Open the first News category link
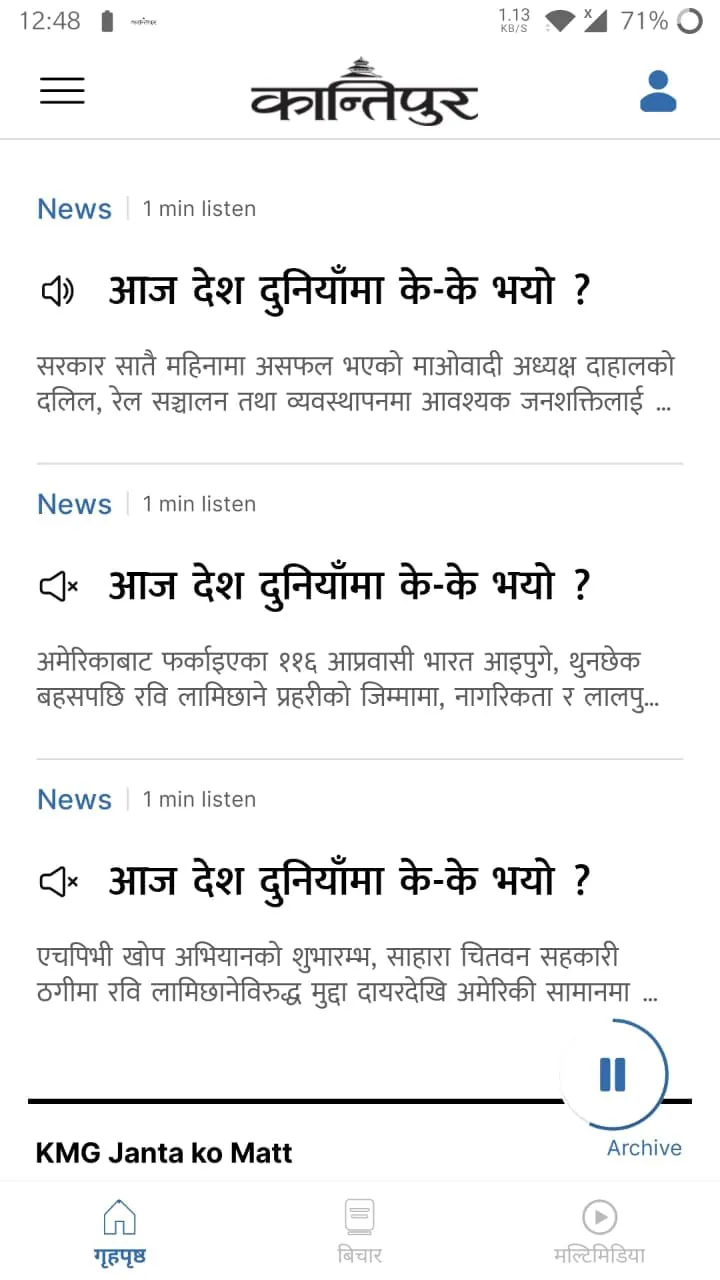Image resolution: width=720 pixels, height=1280 pixels. pyautogui.click(x=74, y=208)
